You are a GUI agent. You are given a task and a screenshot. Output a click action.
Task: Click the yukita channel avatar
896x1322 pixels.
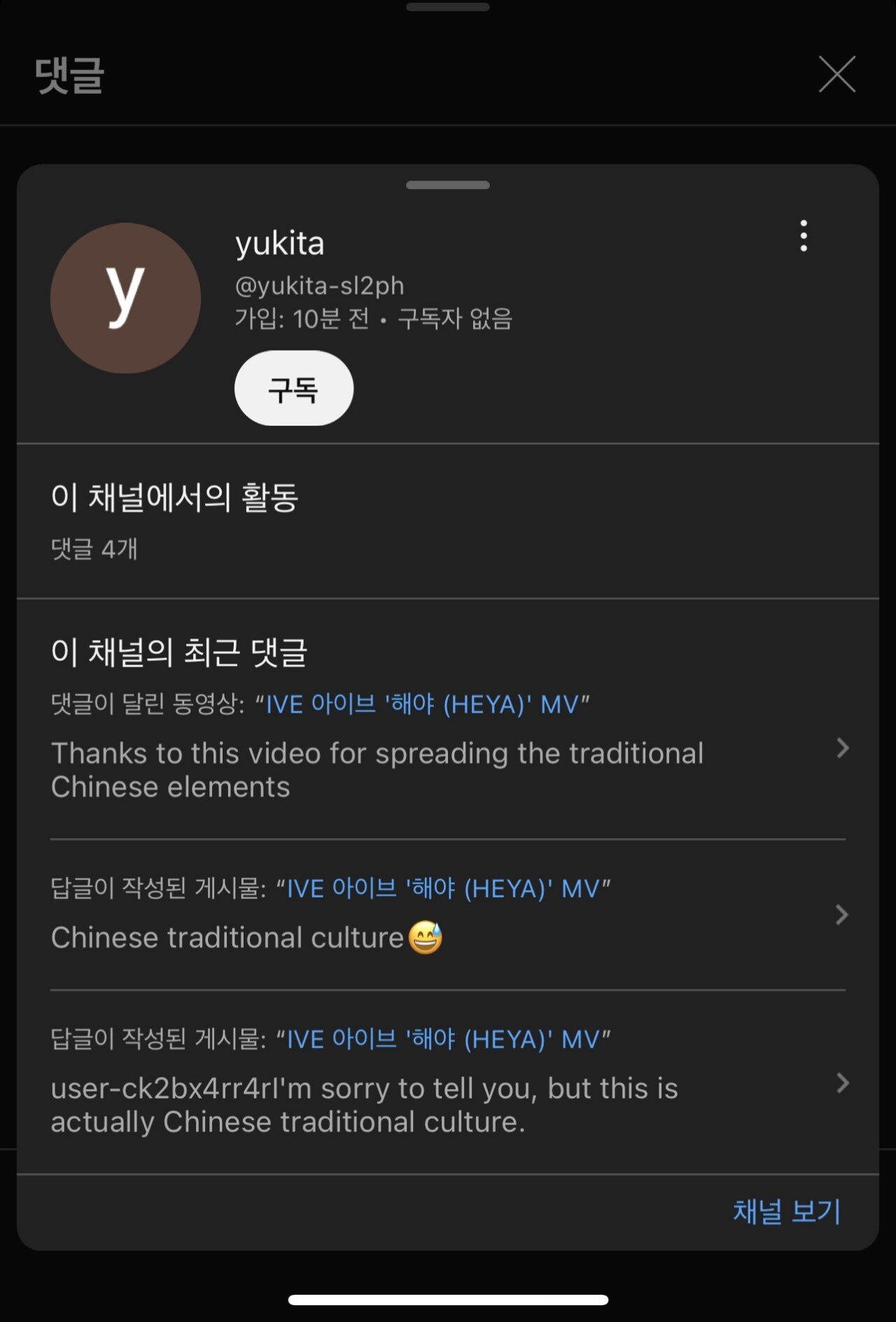tap(125, 297)
